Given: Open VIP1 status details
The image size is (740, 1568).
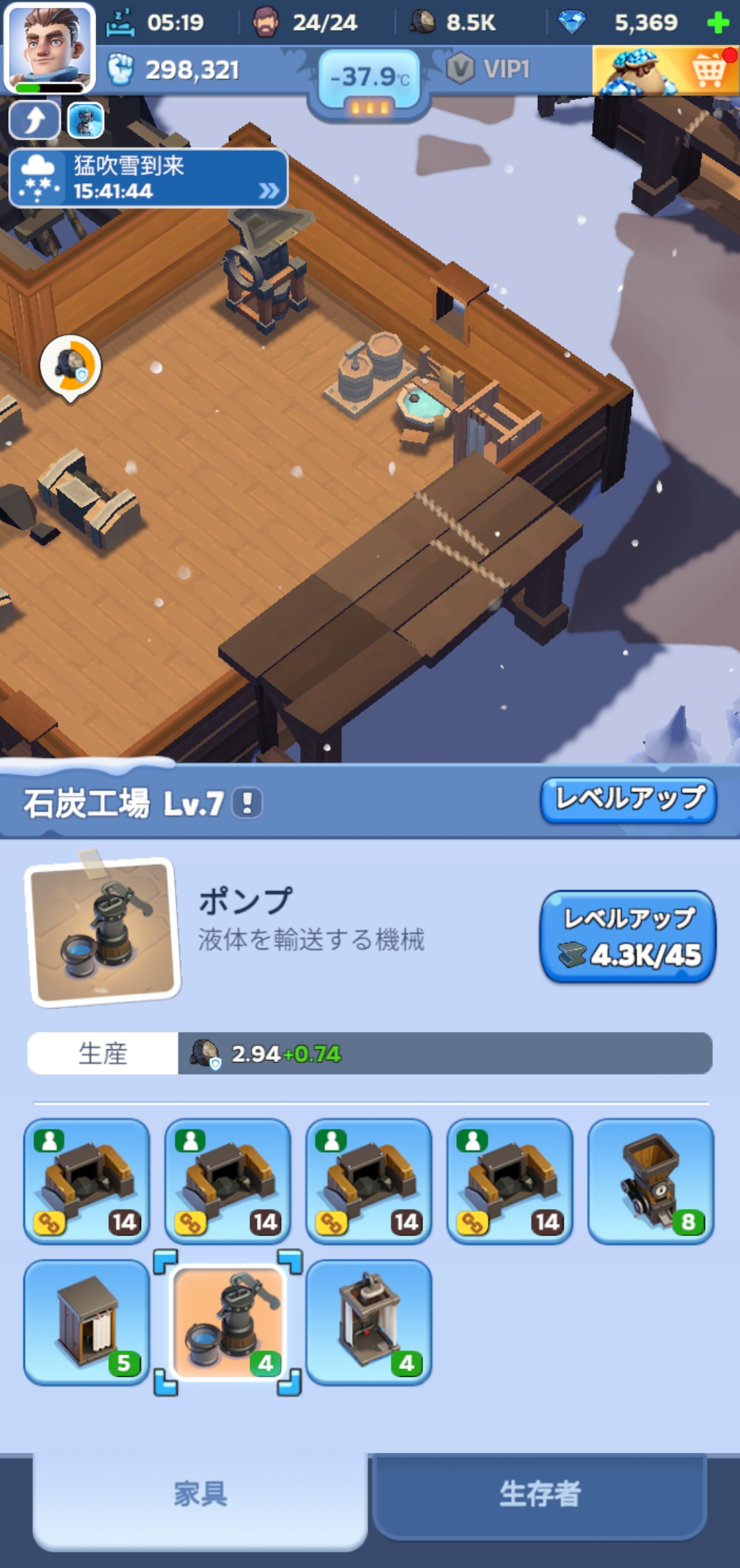Looking at the screenshot, I should coord(489,69).
